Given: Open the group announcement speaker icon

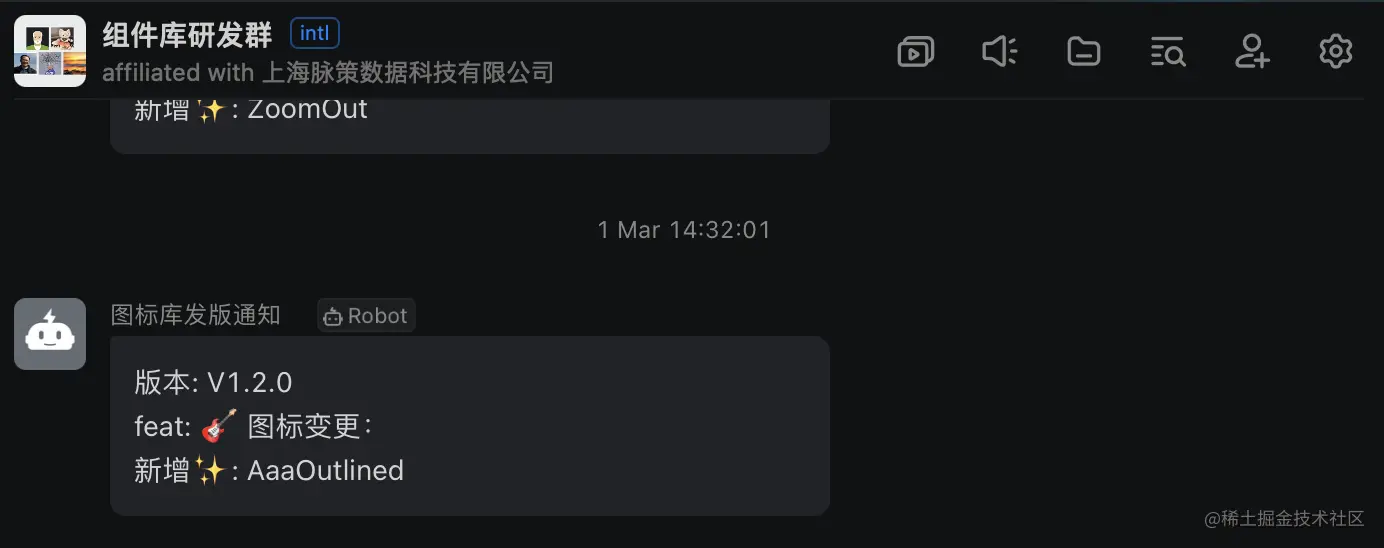Looking at the screenshot, I should (x=999, y=51).
